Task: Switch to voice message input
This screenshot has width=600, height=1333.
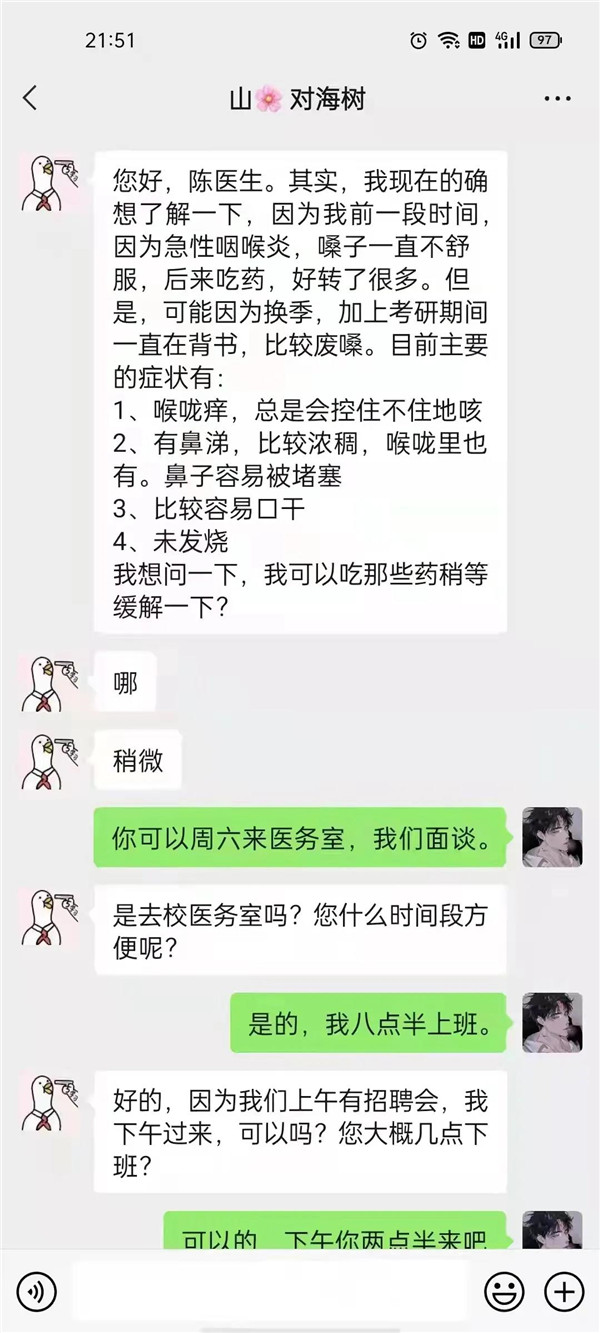Action: click(36, 1292)
